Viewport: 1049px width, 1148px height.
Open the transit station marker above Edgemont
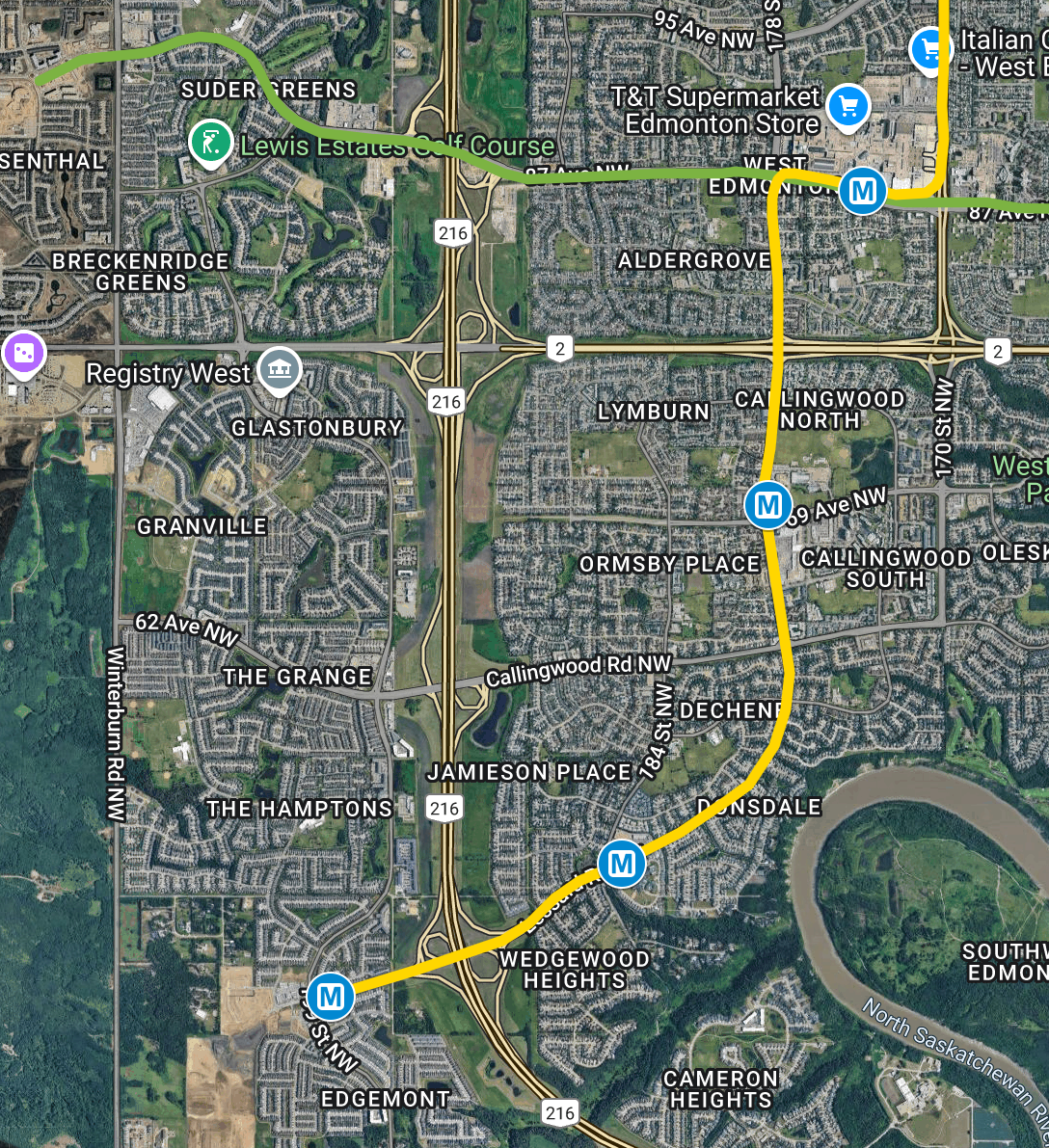(x=331, y=996)
